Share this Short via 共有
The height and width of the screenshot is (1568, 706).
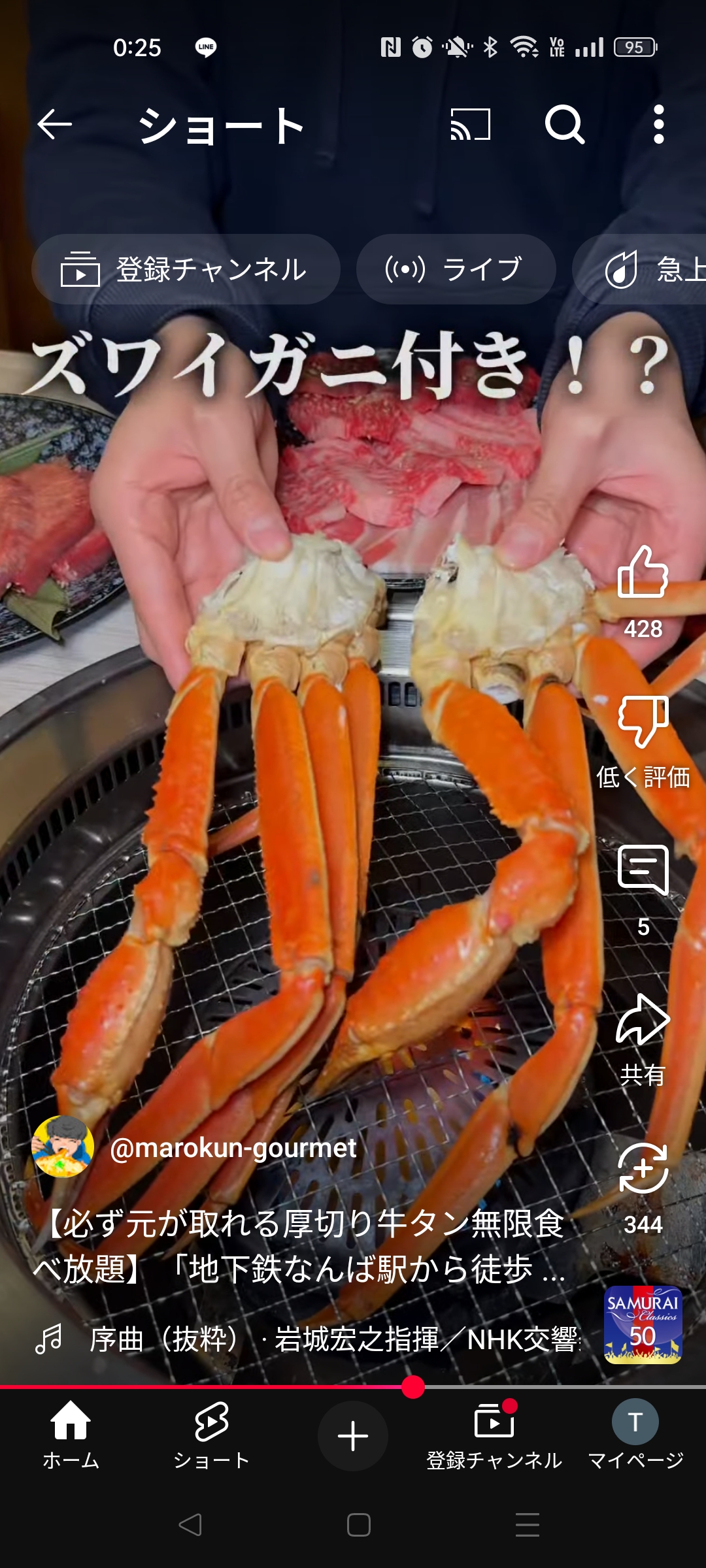pos(643,1020)
